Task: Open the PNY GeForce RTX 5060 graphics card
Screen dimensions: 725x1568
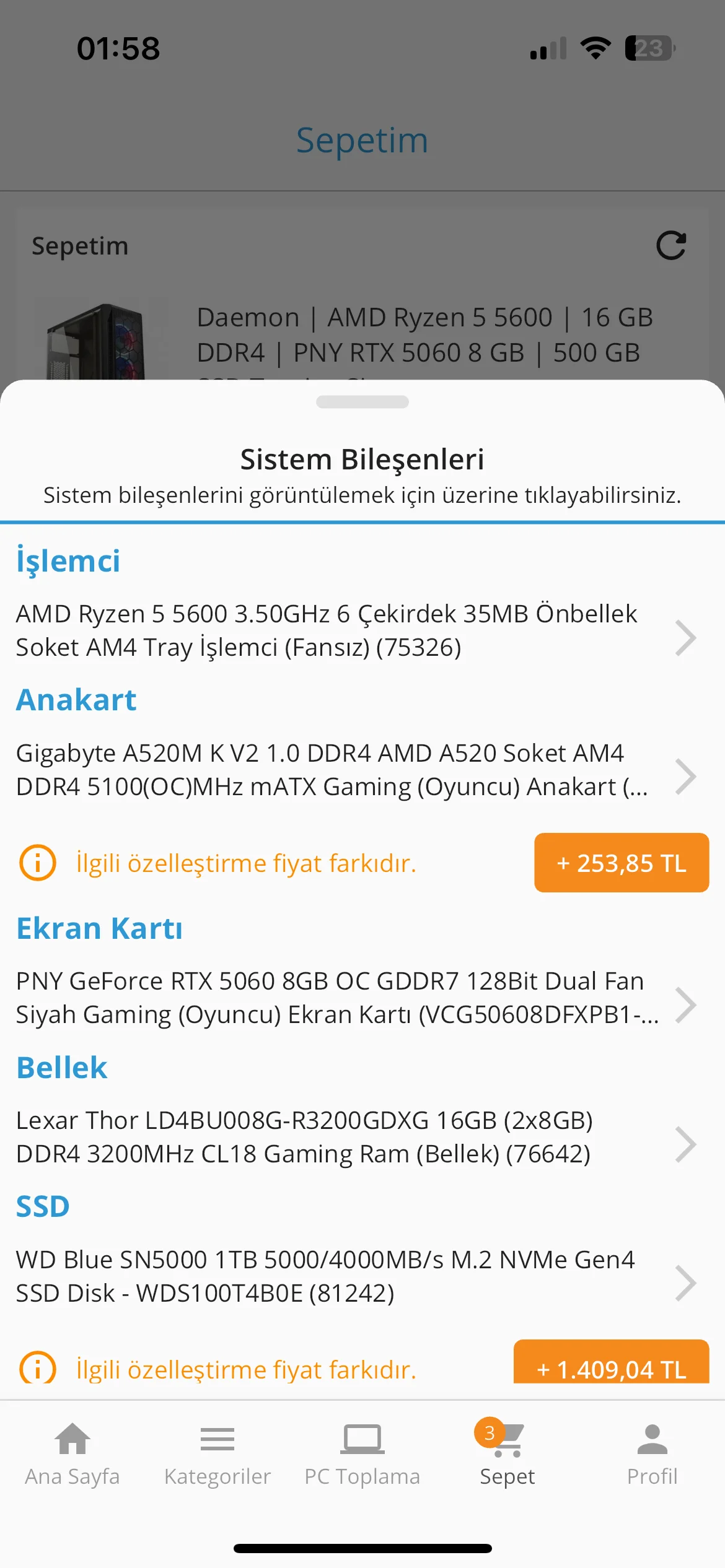Action: (356, 998)
